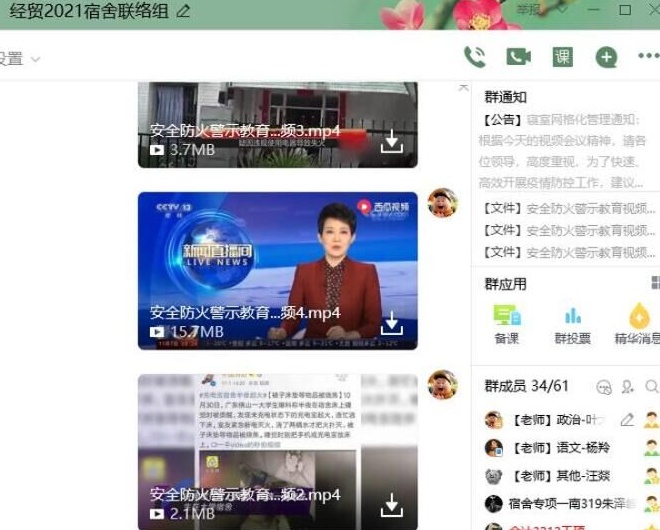Edit the group name 经贸2021宿舍联络组
Image resolution: width=660 pixels, height=530 pixels.
(183, 11)
